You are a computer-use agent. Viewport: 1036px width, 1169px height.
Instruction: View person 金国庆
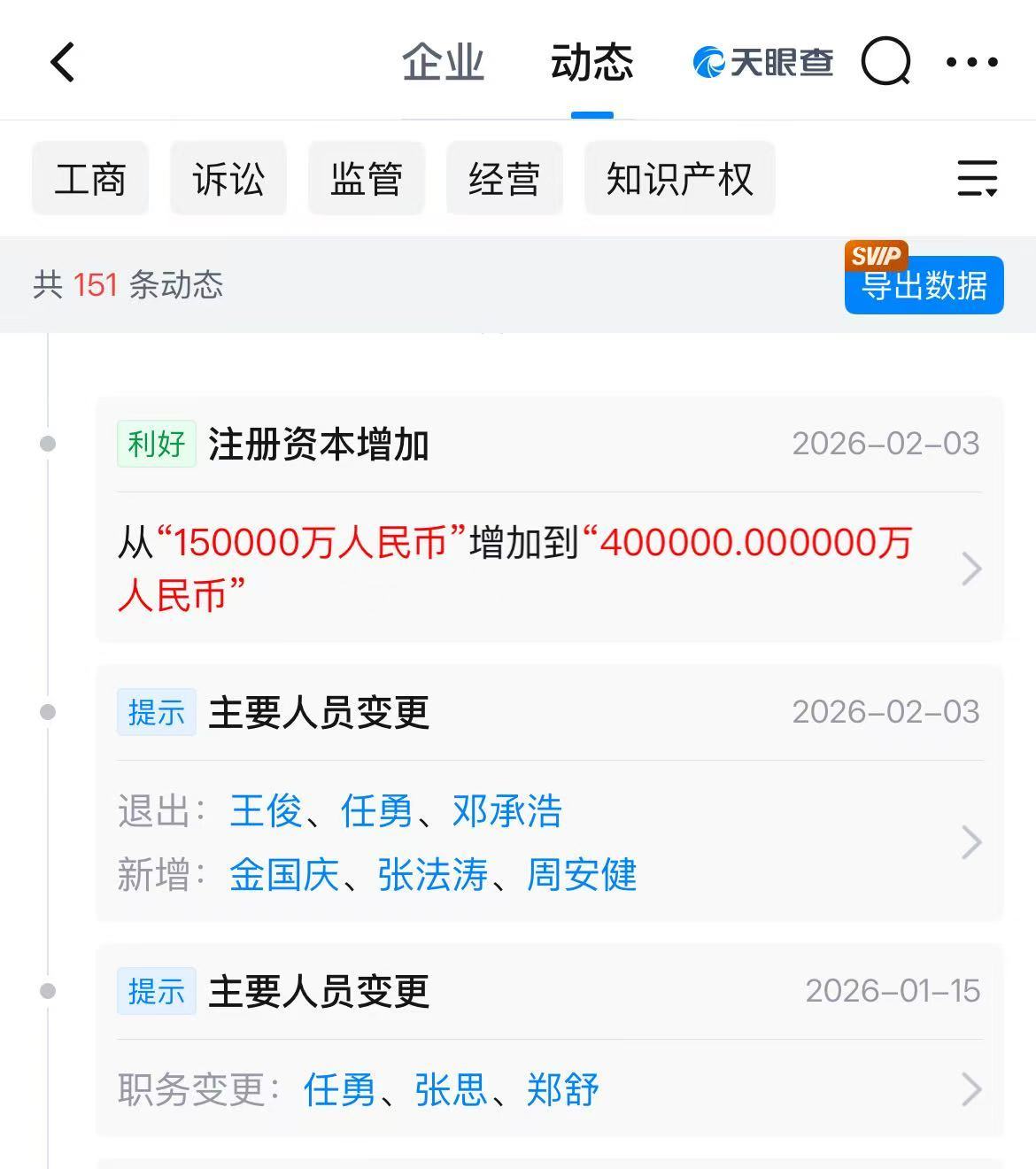[x=284, y=875]
